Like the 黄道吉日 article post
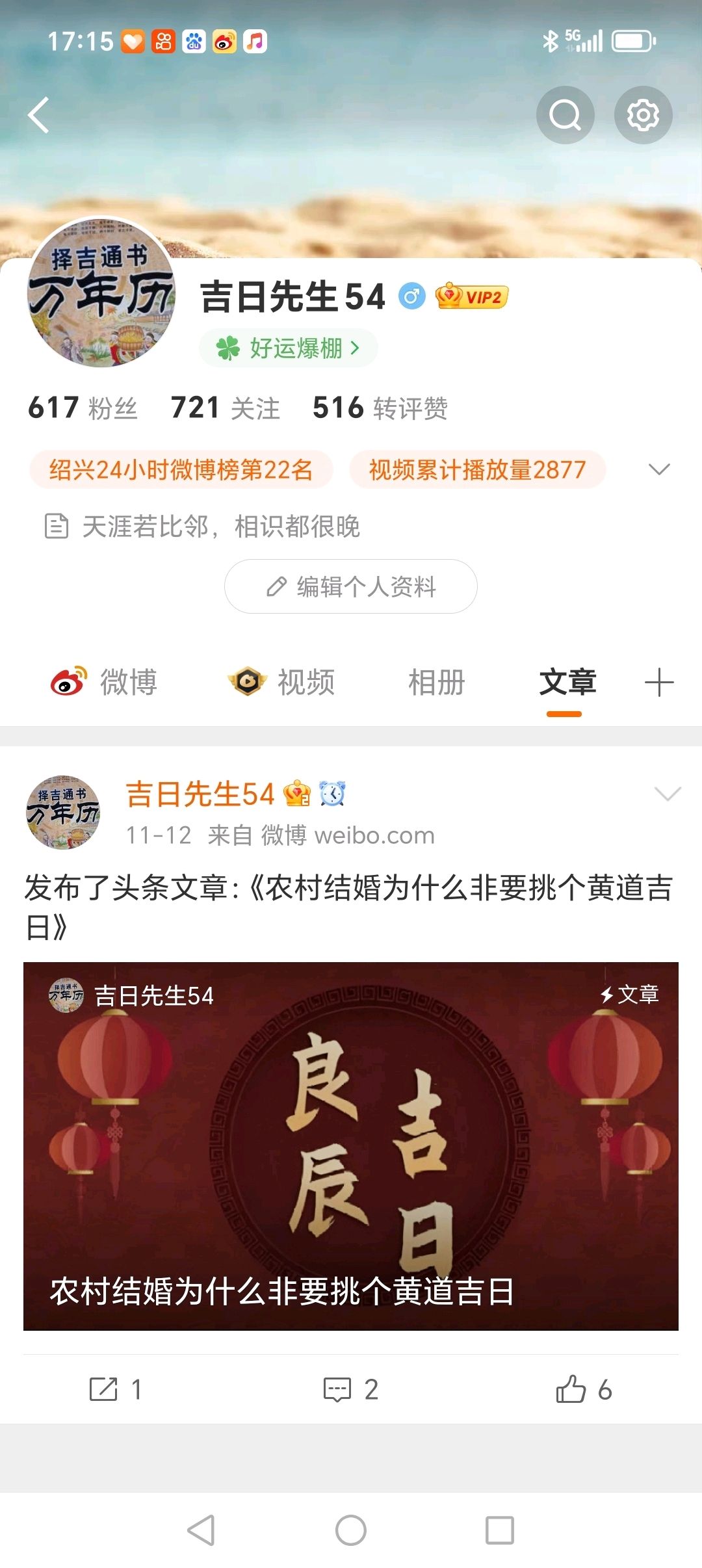702x1568 pixels. click(583, 1389)
